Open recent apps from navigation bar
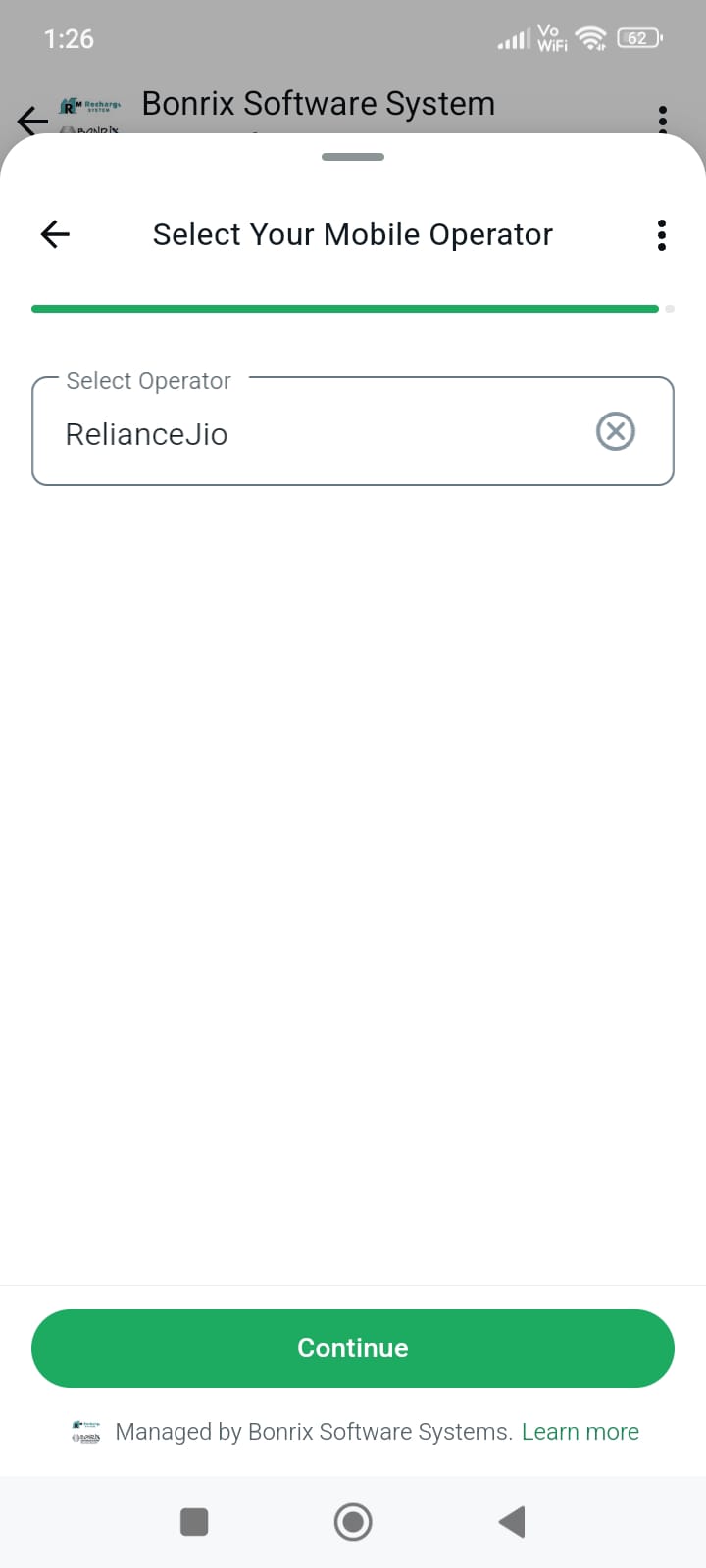The height and width of the screenshot is (1568, 706). click(194, 1522)
